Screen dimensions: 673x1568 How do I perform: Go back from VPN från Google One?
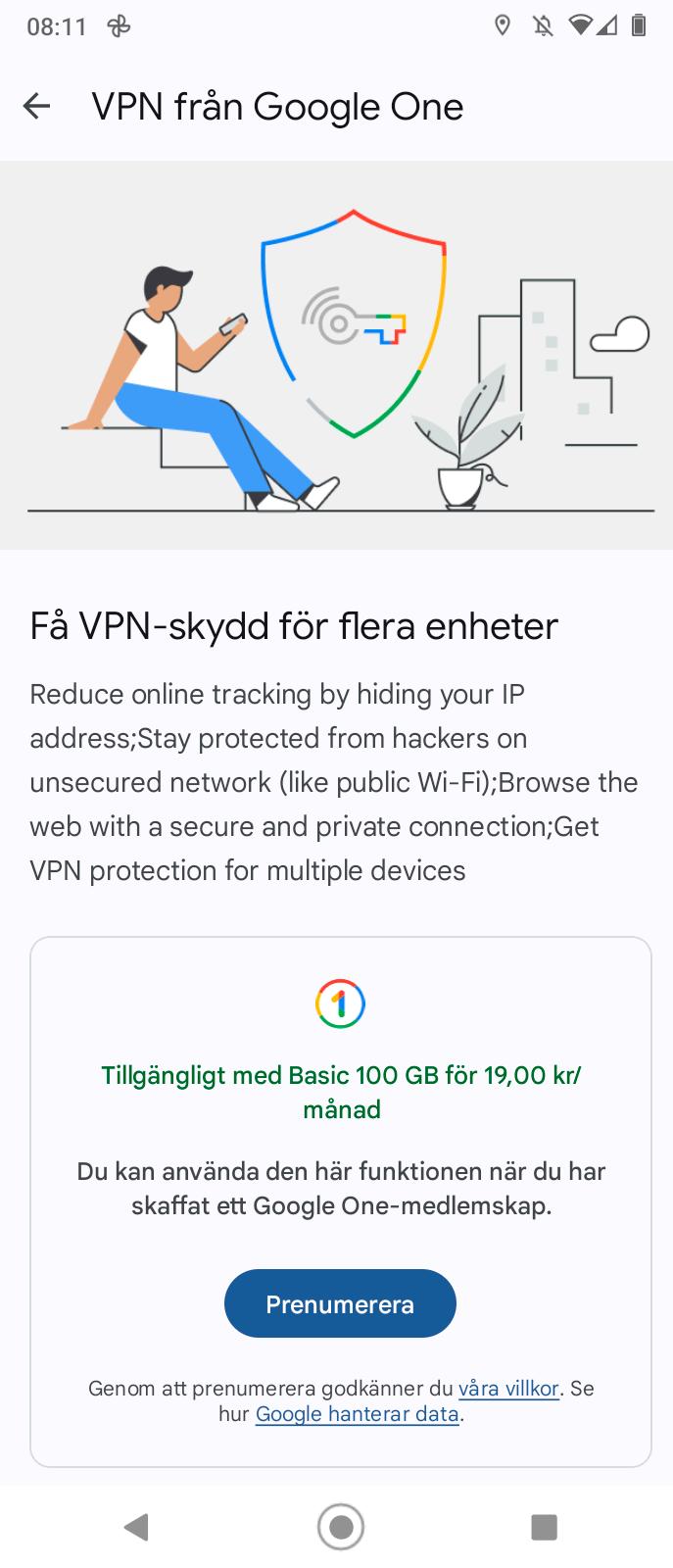[36, 106]
